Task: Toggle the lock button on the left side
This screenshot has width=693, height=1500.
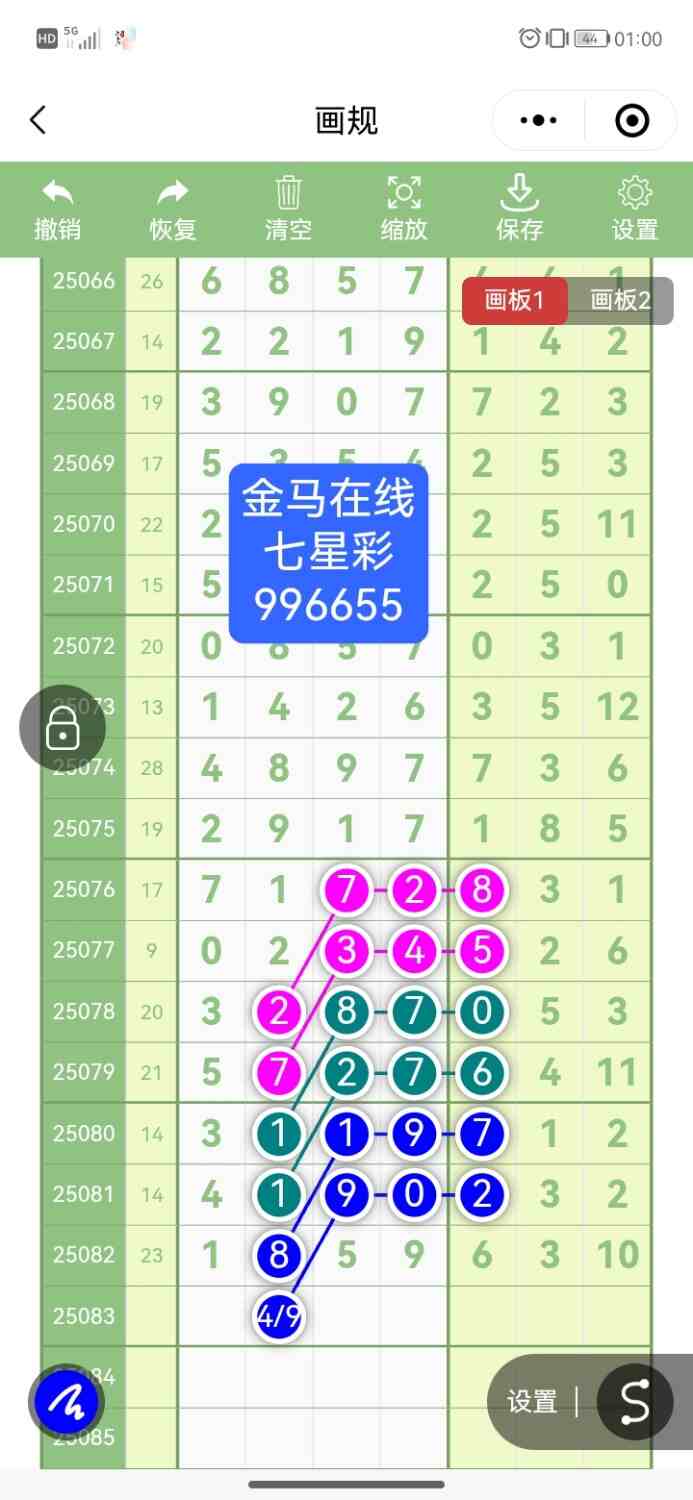Action: 62,729
